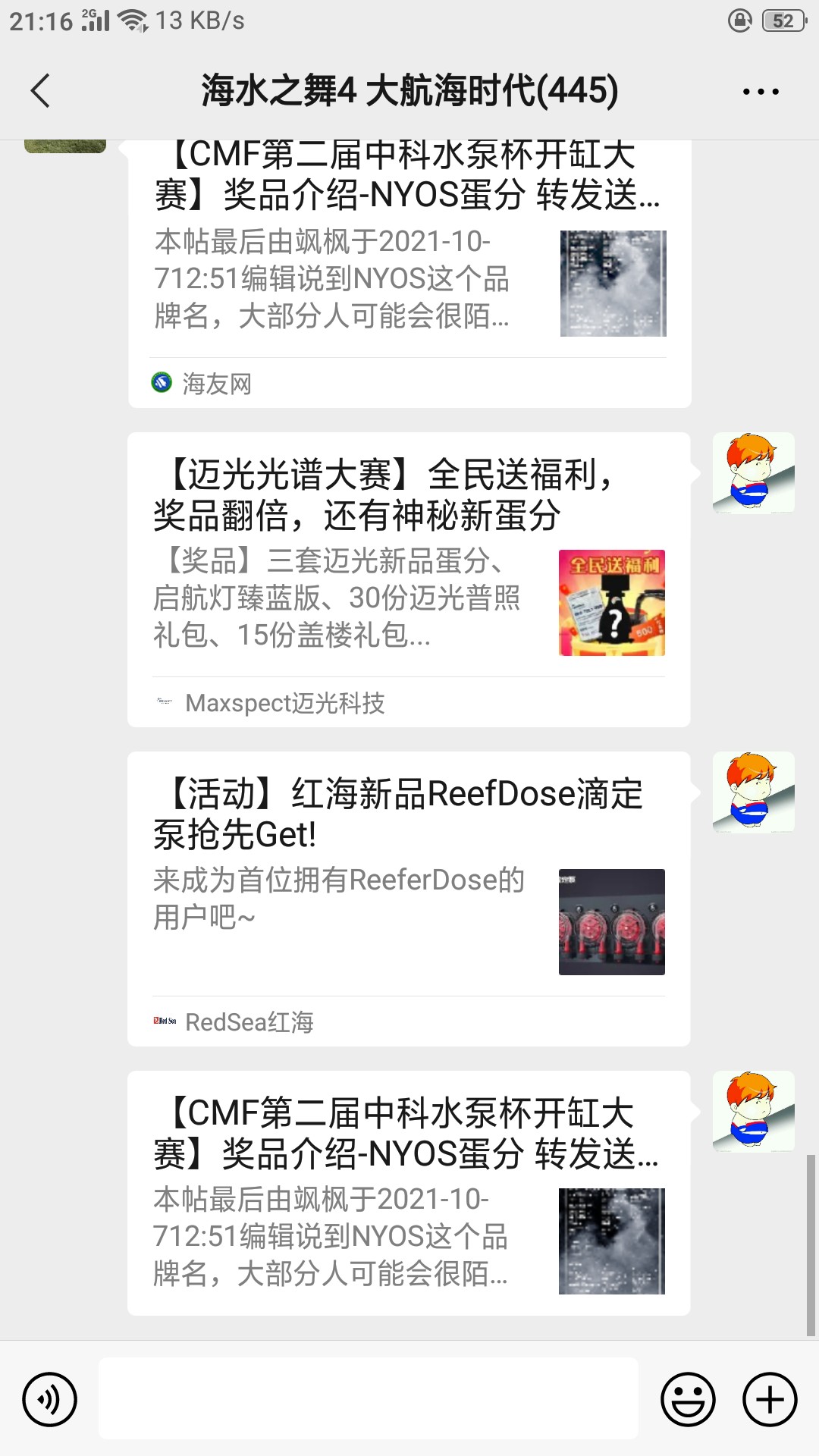Focus the message text field

[x=368, y=1399]
